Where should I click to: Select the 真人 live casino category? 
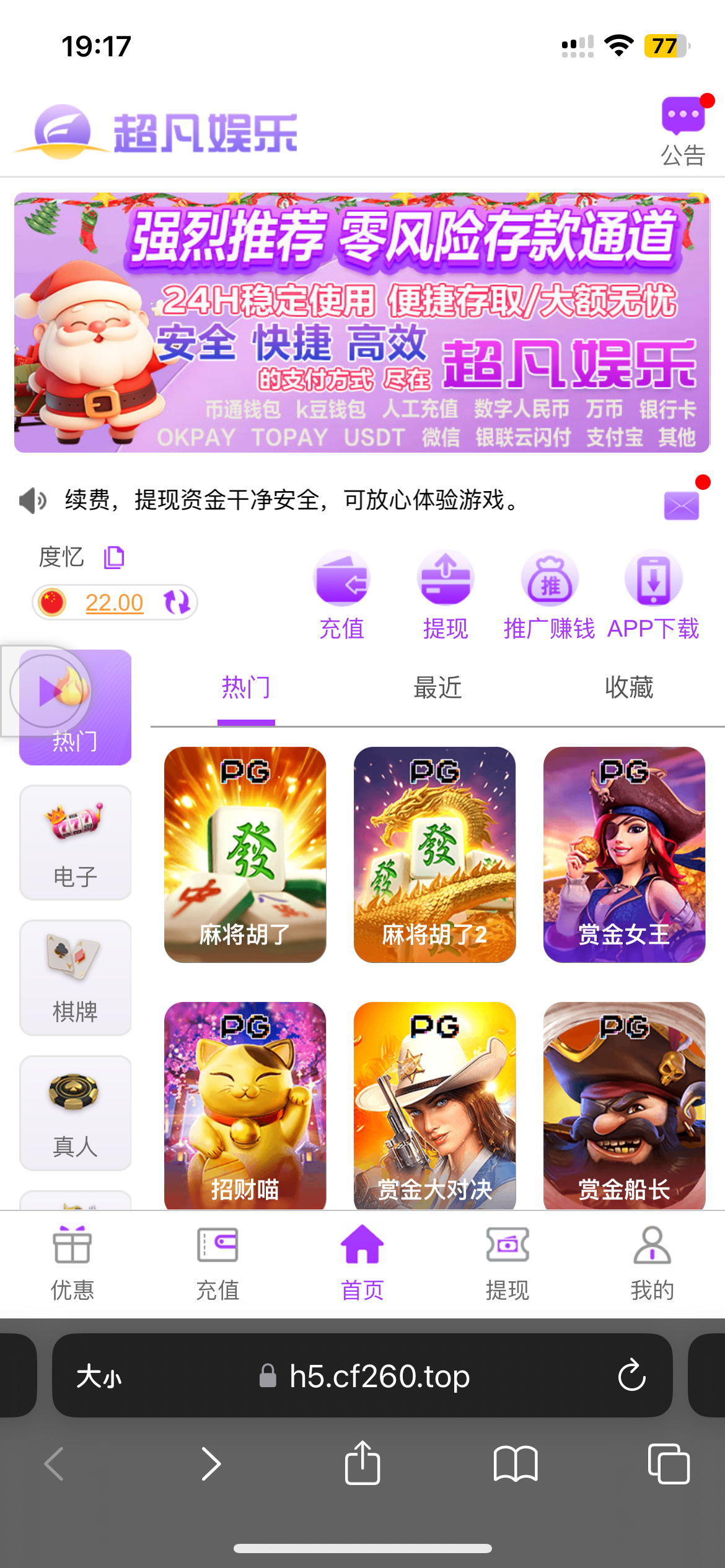tap(75, 1113)
